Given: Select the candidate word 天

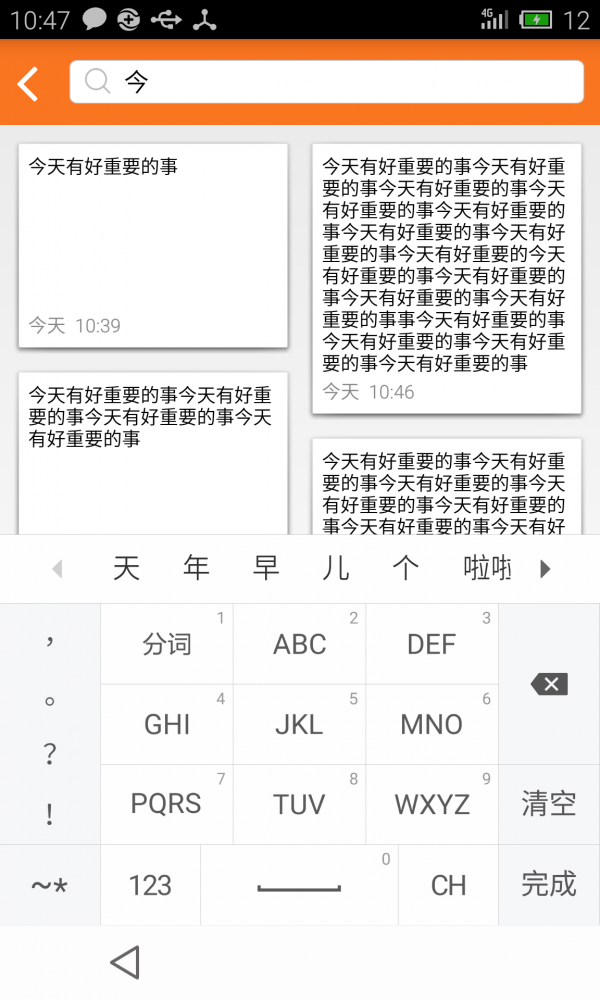Looking at the screenshot, I should 126,569.
